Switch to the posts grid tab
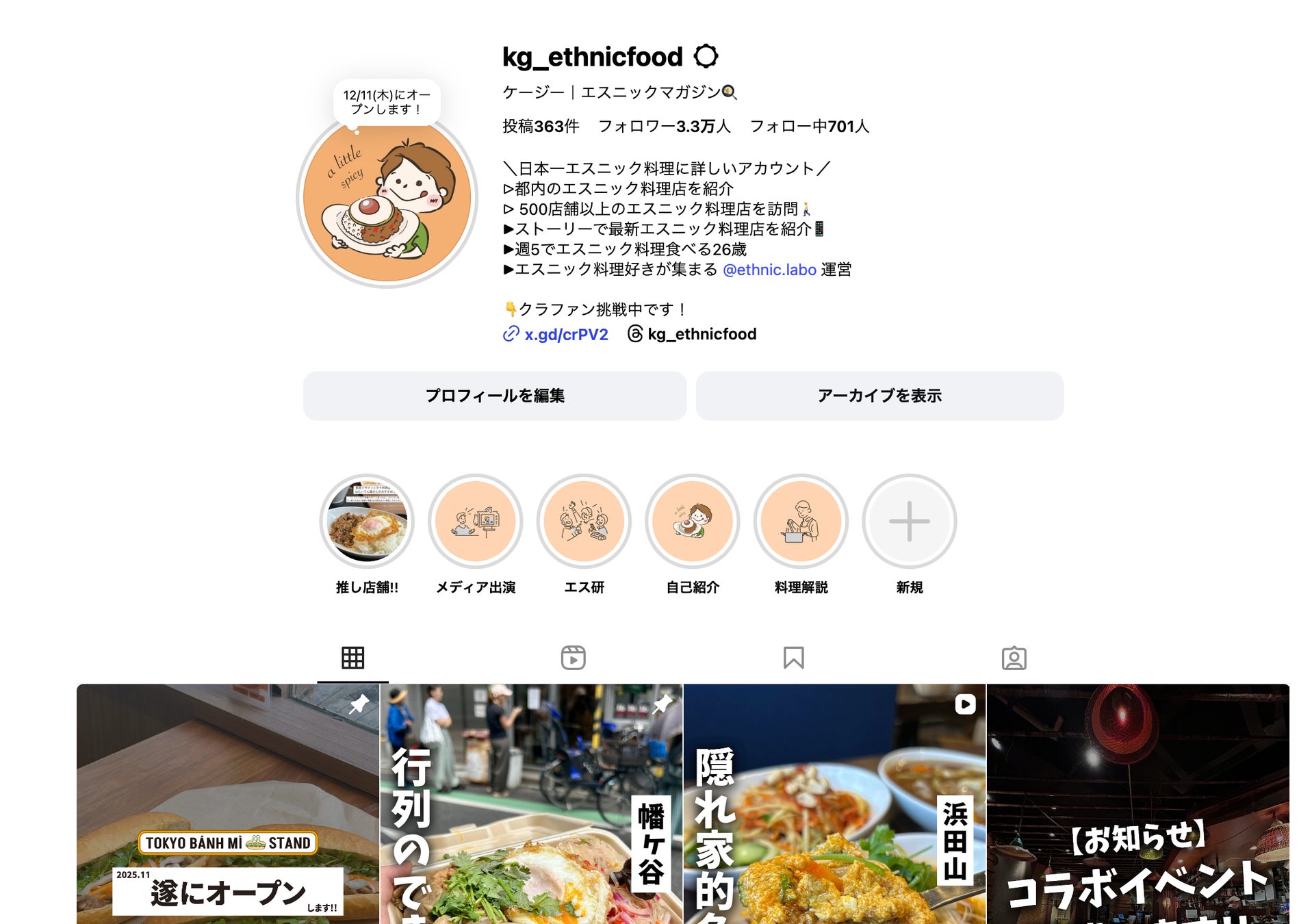The image size is (1299, 924). (x=352, y=658)
